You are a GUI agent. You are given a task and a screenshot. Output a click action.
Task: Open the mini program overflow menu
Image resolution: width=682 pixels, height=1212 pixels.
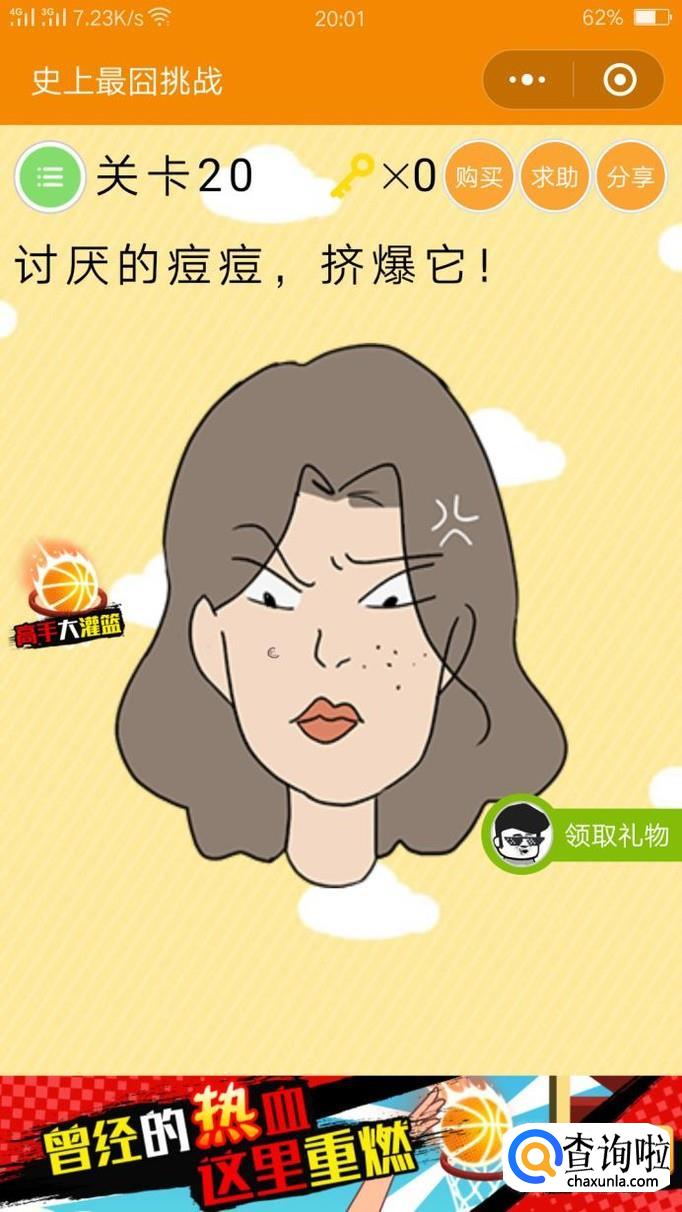tap(527, 80)
